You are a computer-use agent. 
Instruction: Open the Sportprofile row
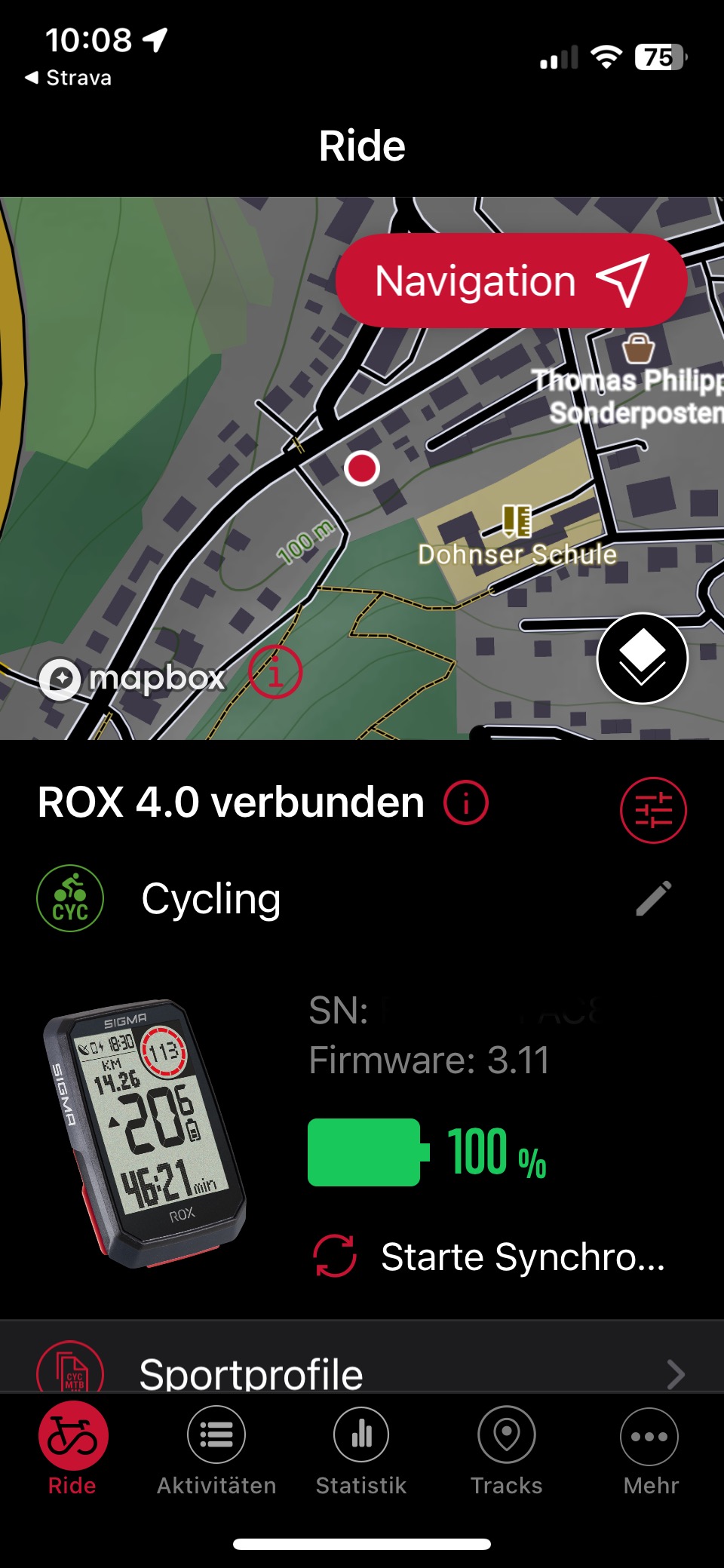click(x=362, y=1373)
